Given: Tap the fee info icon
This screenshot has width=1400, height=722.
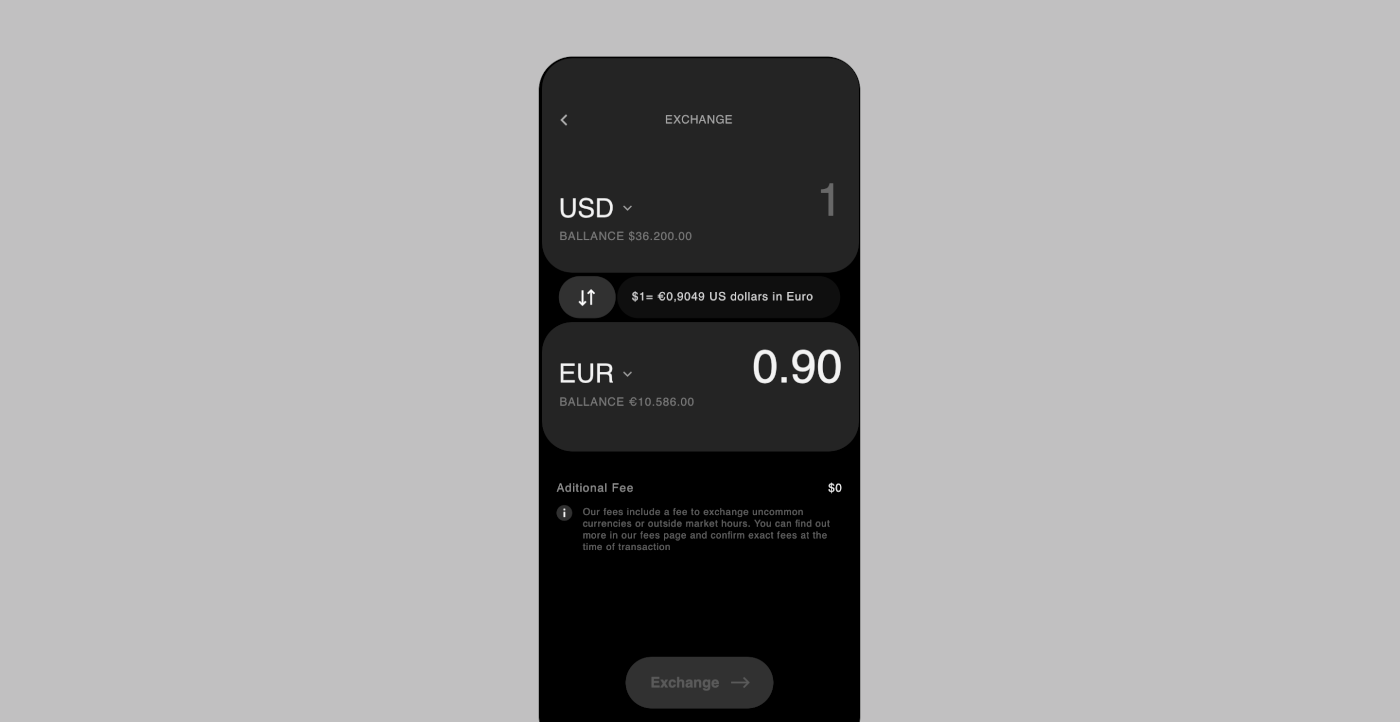Looking at the screenshot, I should pyautogui.click(x=564, y=513).
